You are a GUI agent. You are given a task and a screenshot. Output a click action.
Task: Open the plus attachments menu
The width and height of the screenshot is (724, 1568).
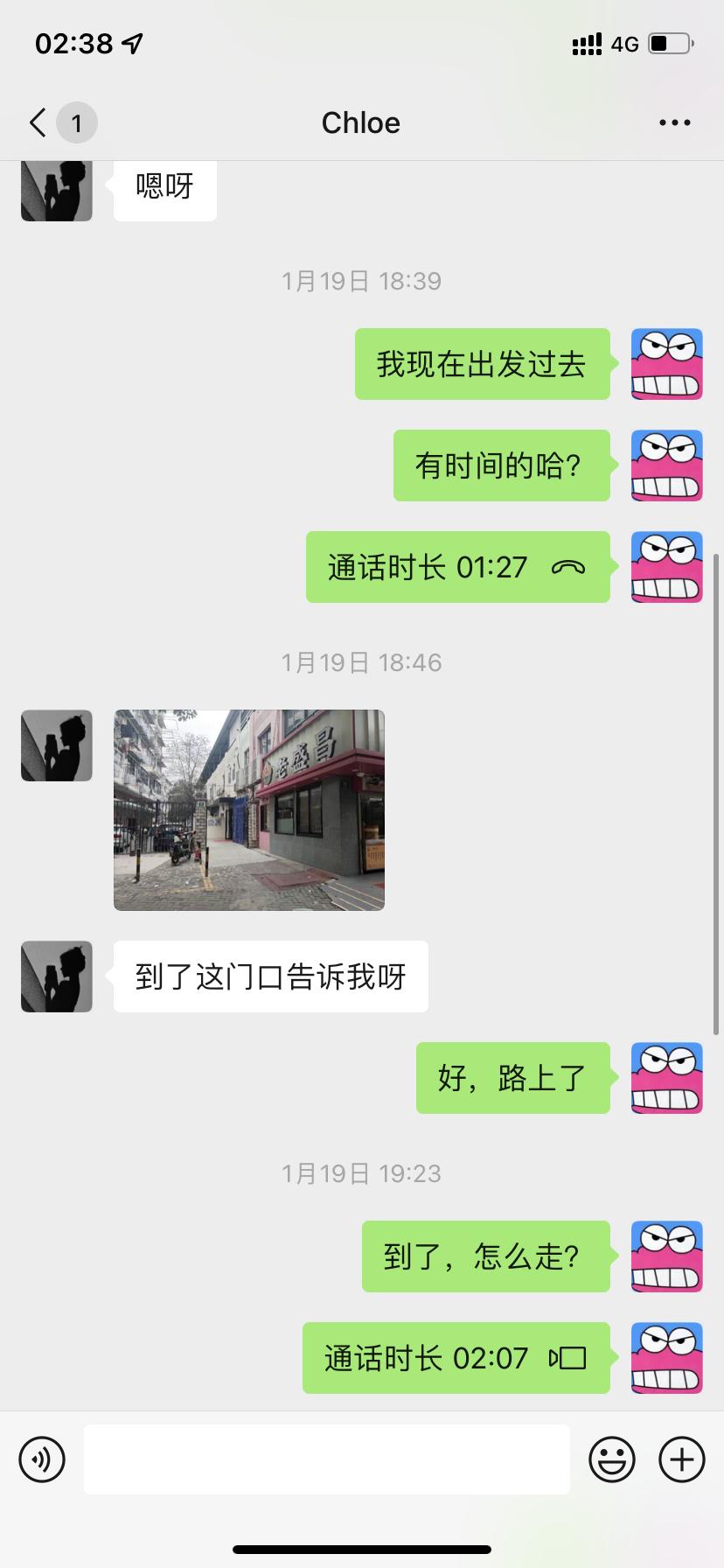pos(681,1459)
